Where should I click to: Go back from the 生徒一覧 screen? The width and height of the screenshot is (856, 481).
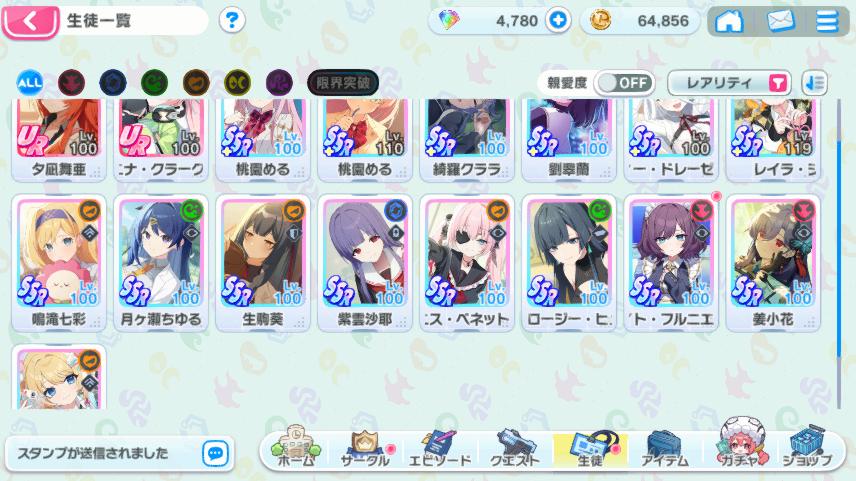coord(27,20)
